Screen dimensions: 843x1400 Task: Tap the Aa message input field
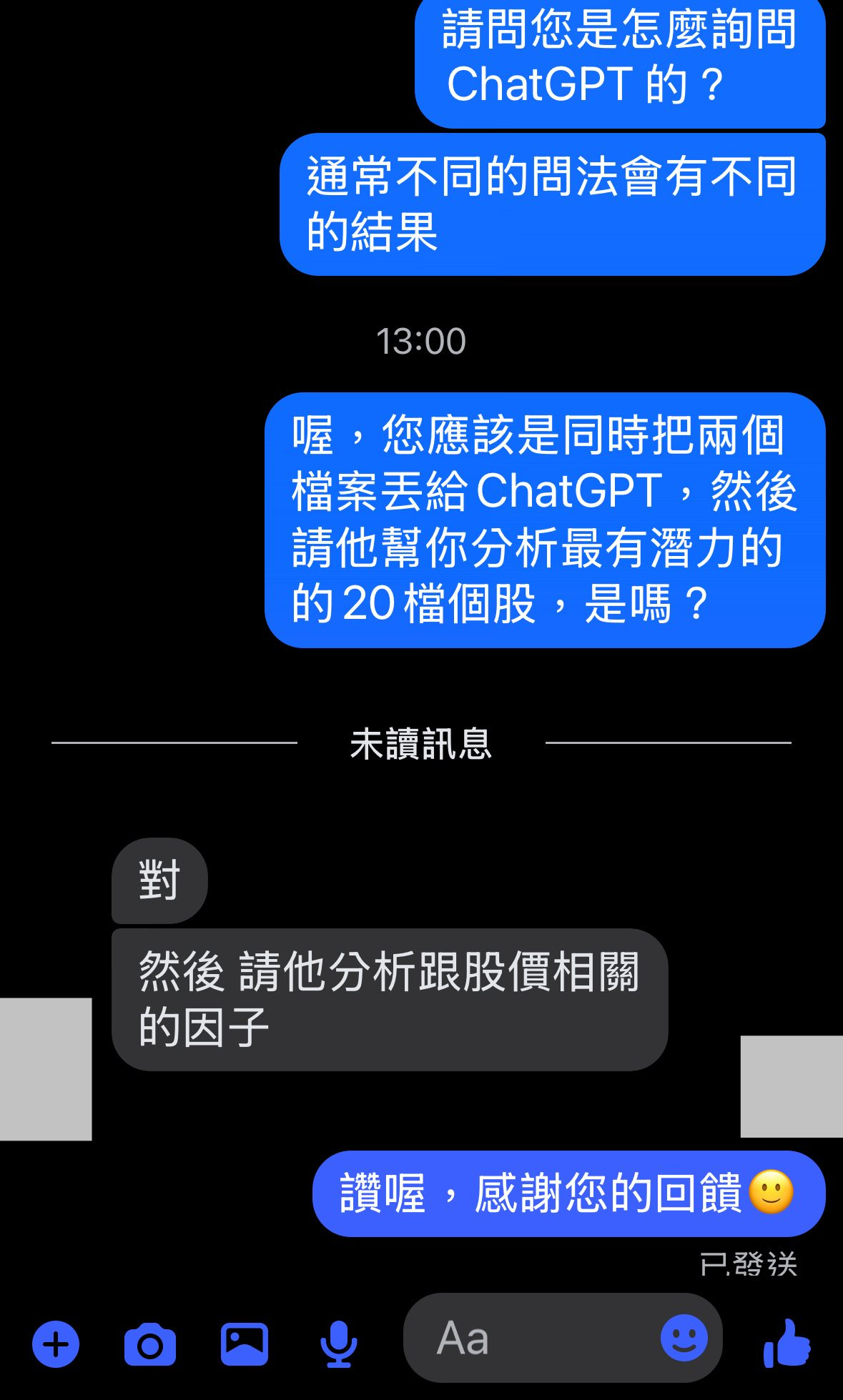(x=501, y=1340)
